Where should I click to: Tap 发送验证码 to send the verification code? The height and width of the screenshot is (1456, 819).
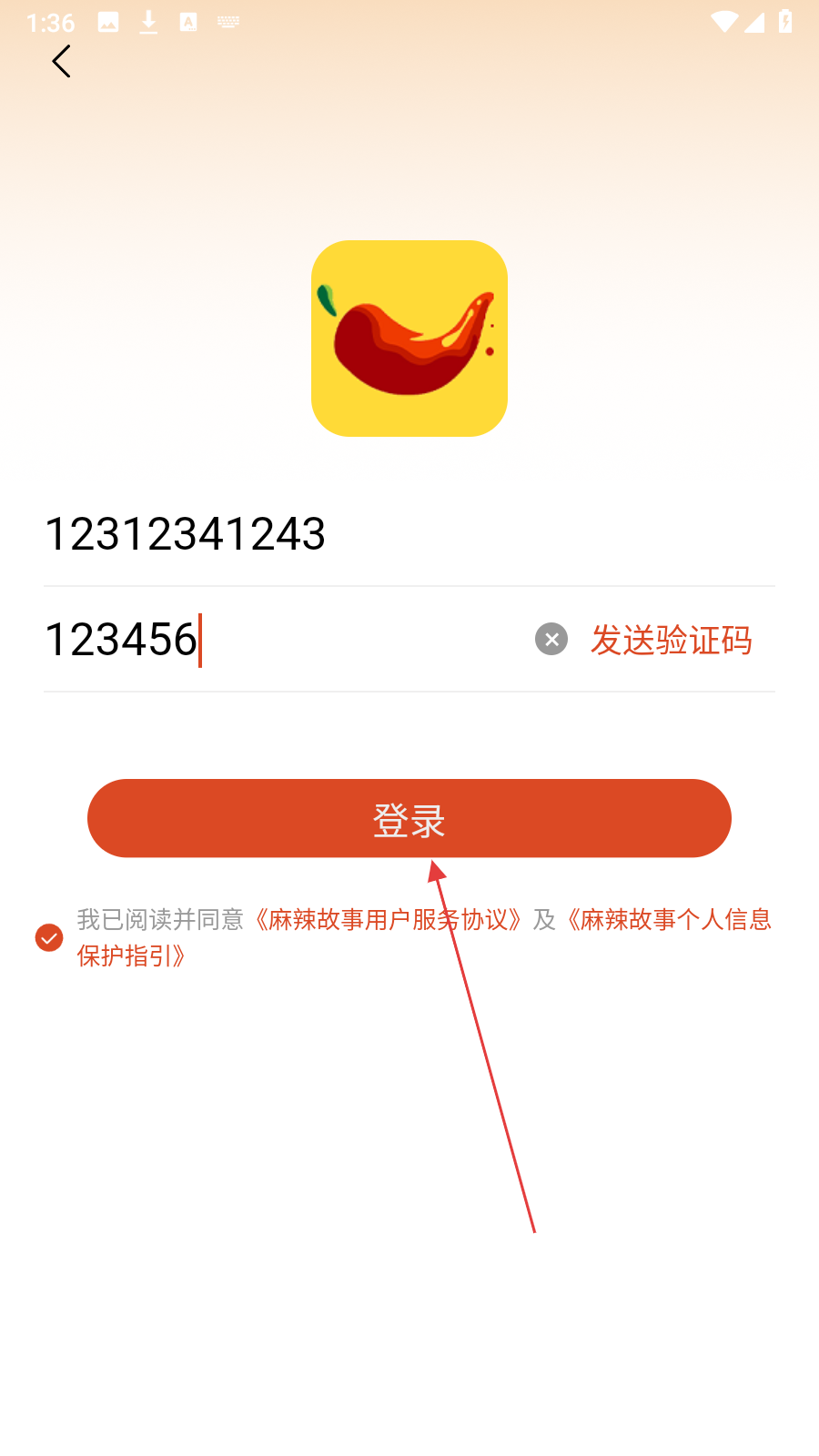672,641
